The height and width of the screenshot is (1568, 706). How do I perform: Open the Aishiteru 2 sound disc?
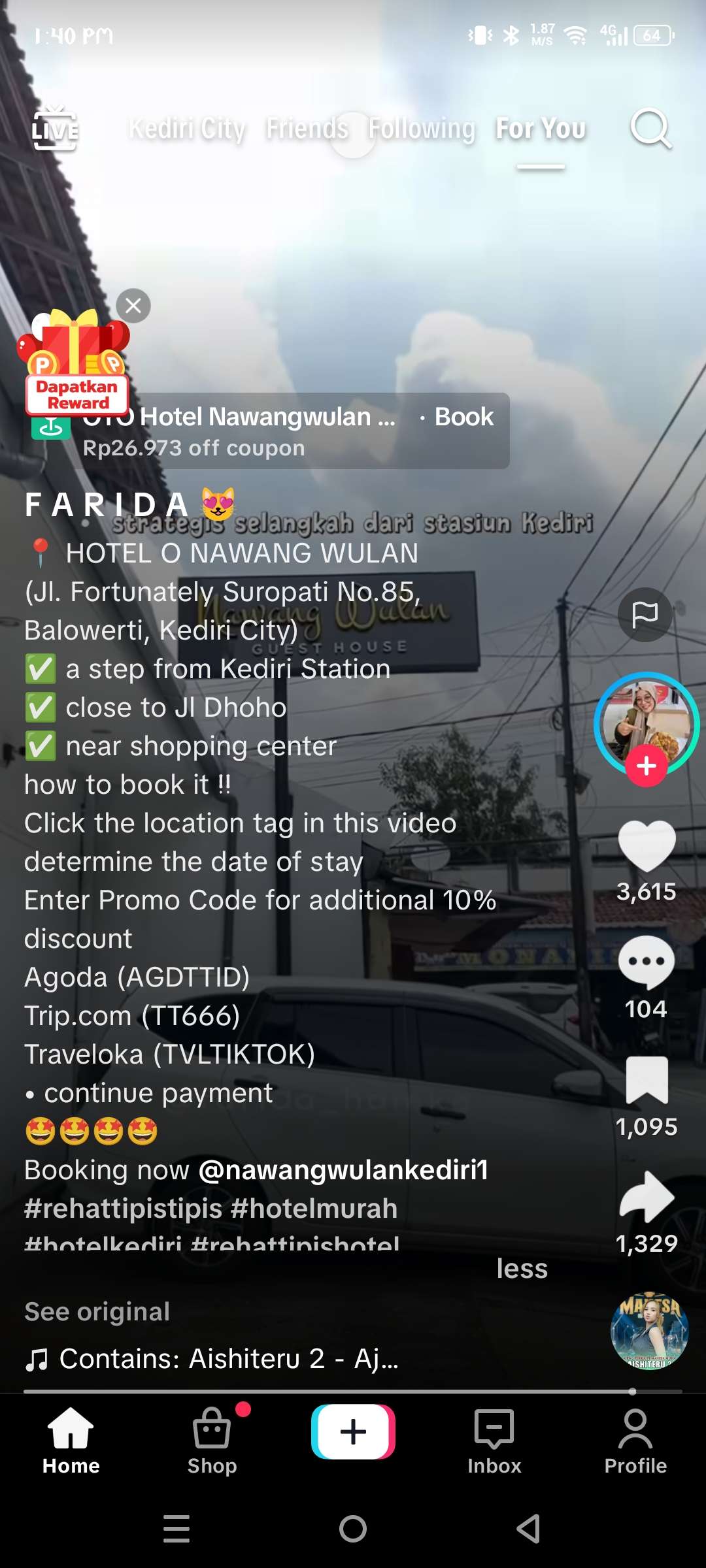(648, 1330)
